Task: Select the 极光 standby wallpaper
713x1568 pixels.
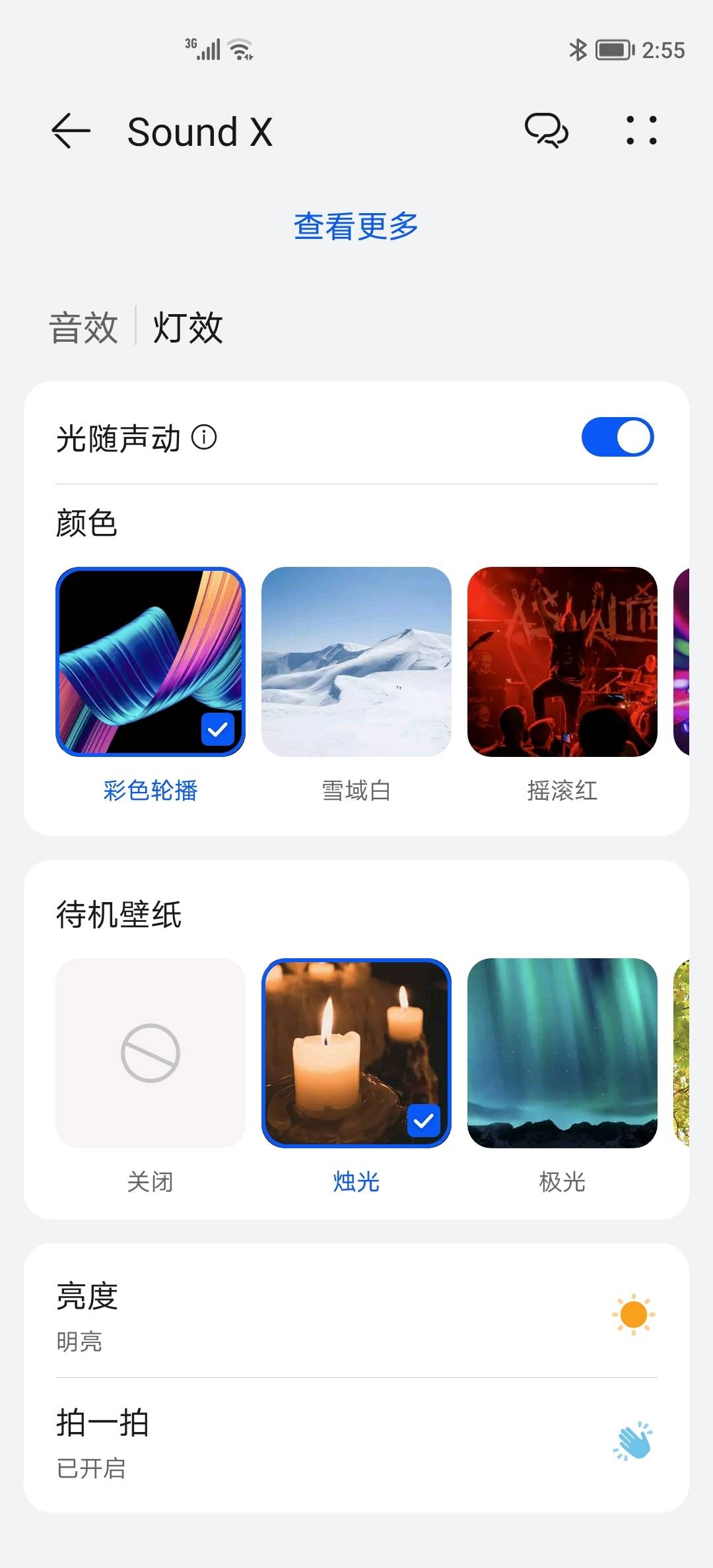Action: [x=563, y=1054]
